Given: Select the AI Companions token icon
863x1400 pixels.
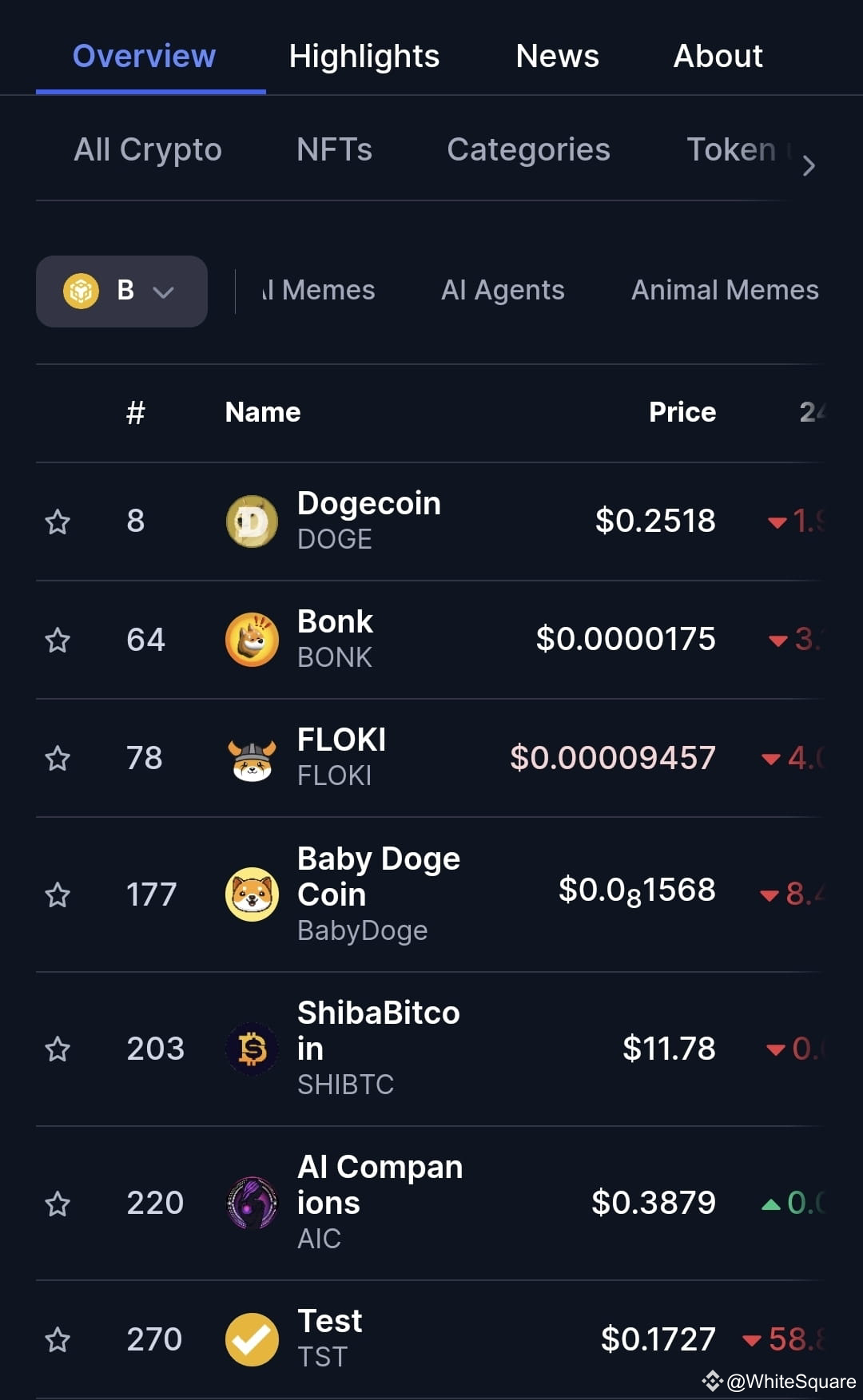Looking at the screenshot, I should point(252,1203).
